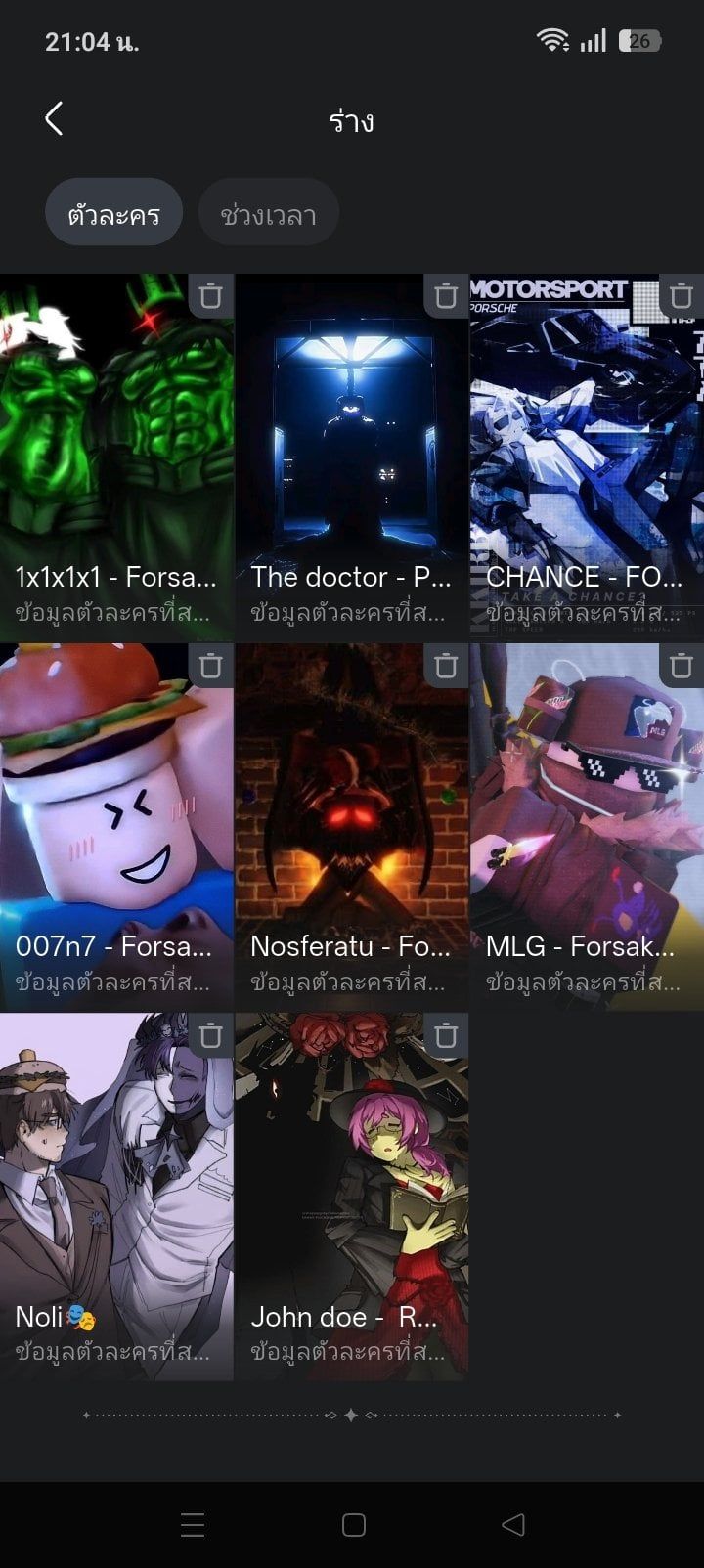Open the 007n7 character draft
704x1568 pixels.
tap(116, 827)
